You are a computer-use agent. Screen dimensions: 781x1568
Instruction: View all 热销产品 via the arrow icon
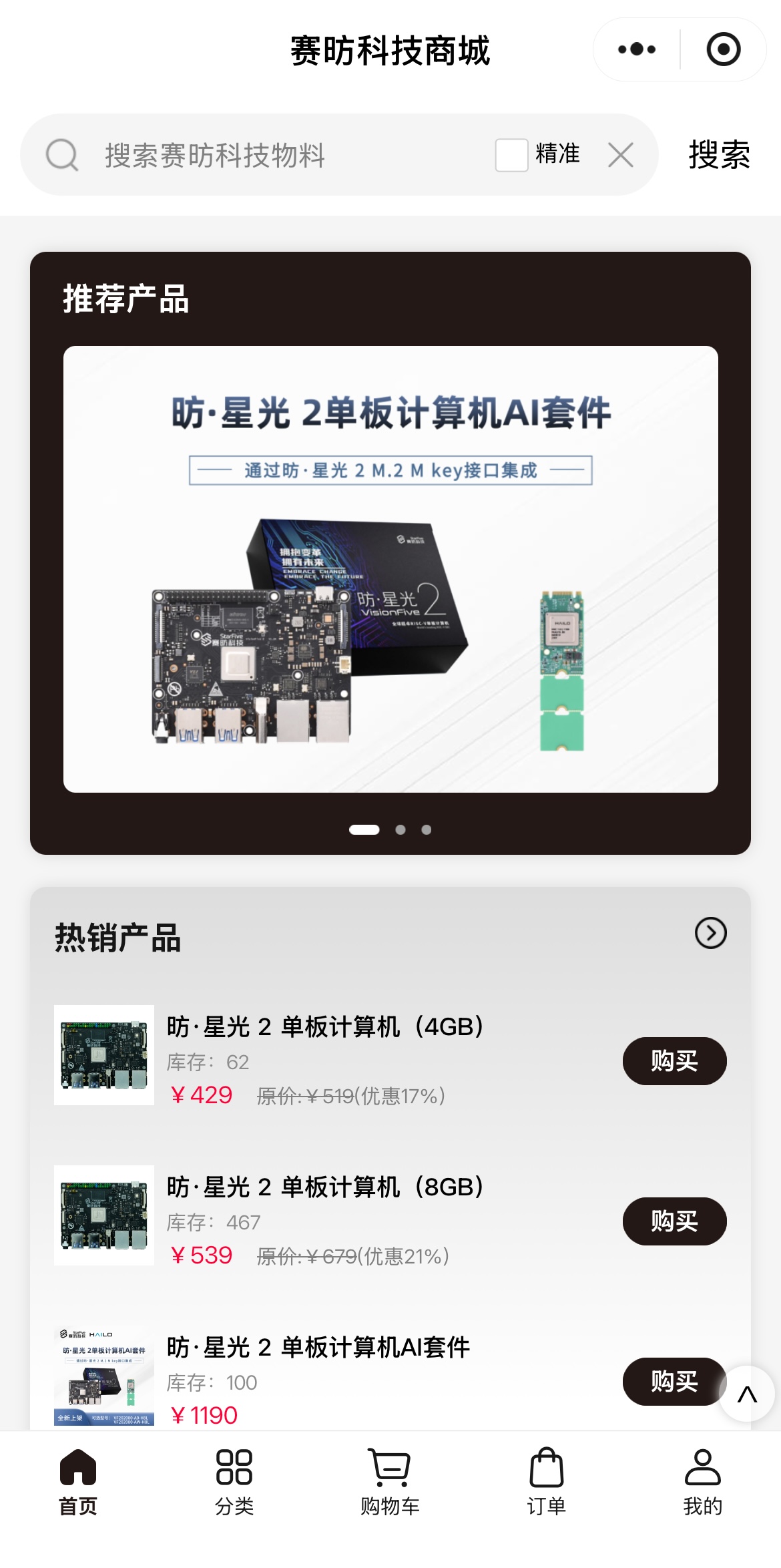[710, 933]
